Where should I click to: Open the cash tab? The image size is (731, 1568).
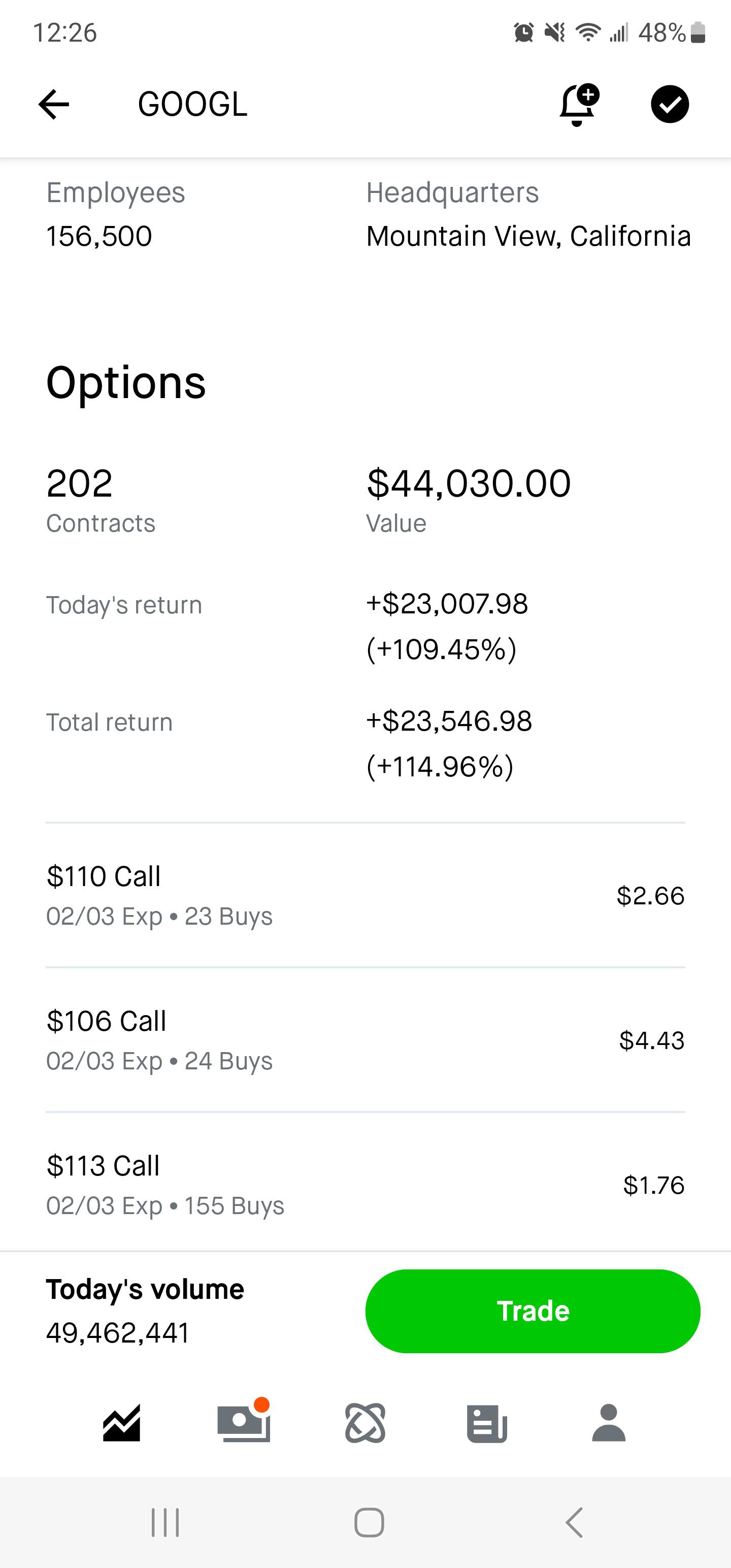click(244, 1423)
